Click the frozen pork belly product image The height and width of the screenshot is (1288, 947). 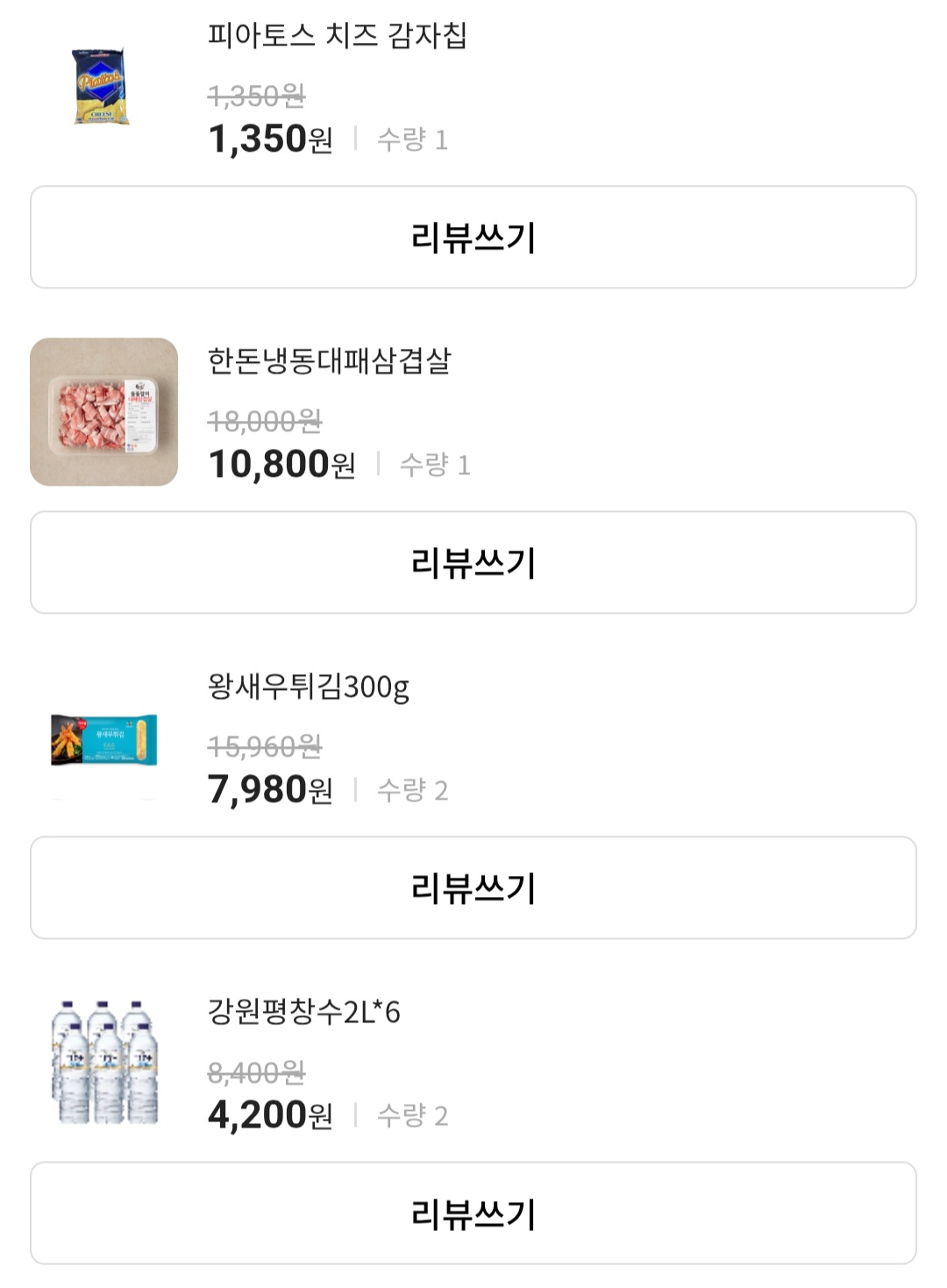click(103, 409)
